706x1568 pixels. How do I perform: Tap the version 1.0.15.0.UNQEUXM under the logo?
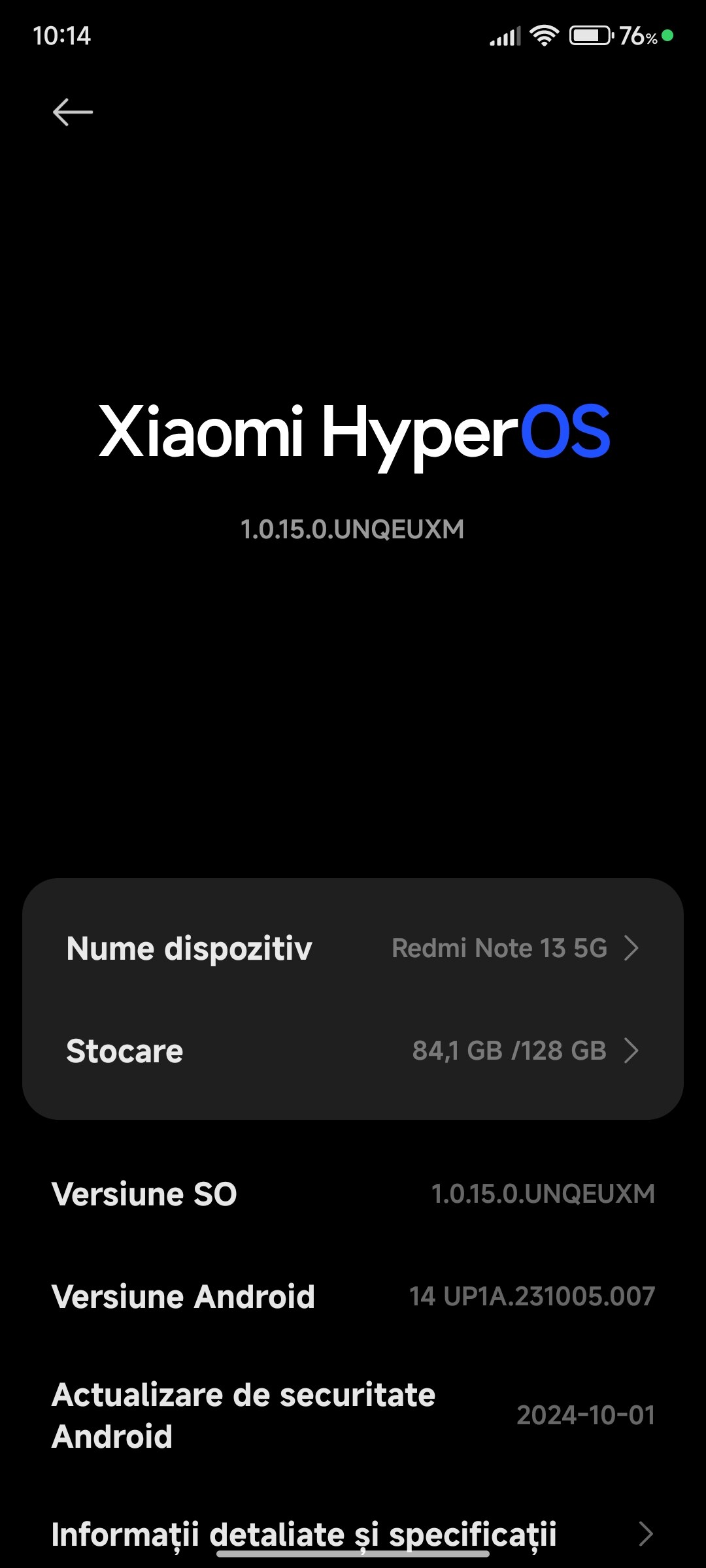click(353, 528)
